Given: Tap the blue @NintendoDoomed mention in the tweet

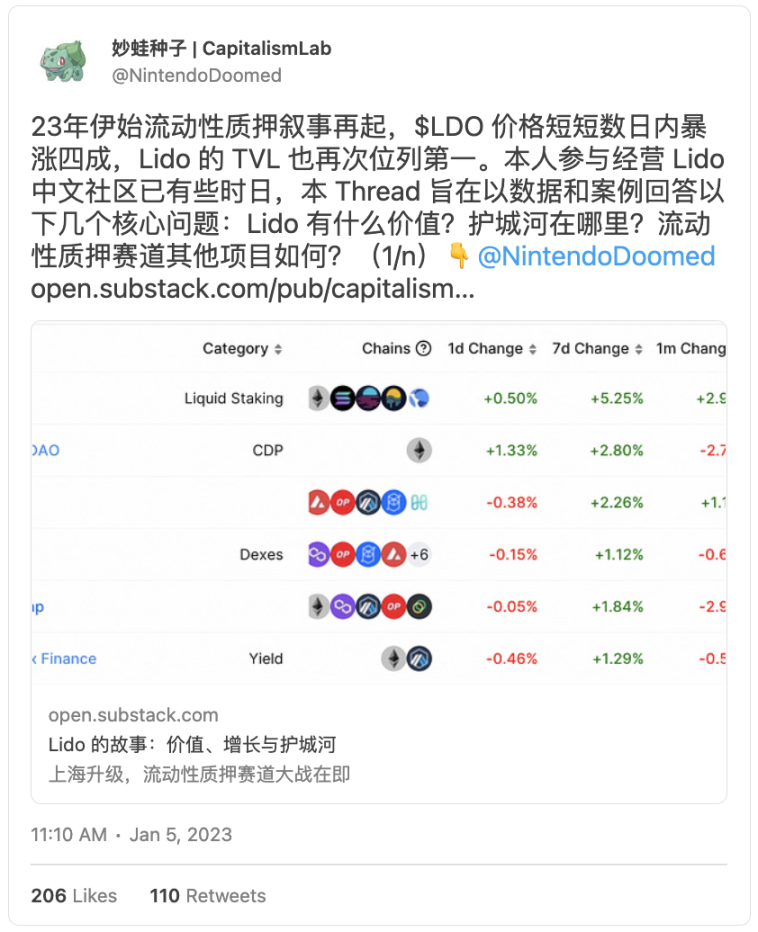Looking at the screenshot, I should pyautogui.click(x=596, y=257).
